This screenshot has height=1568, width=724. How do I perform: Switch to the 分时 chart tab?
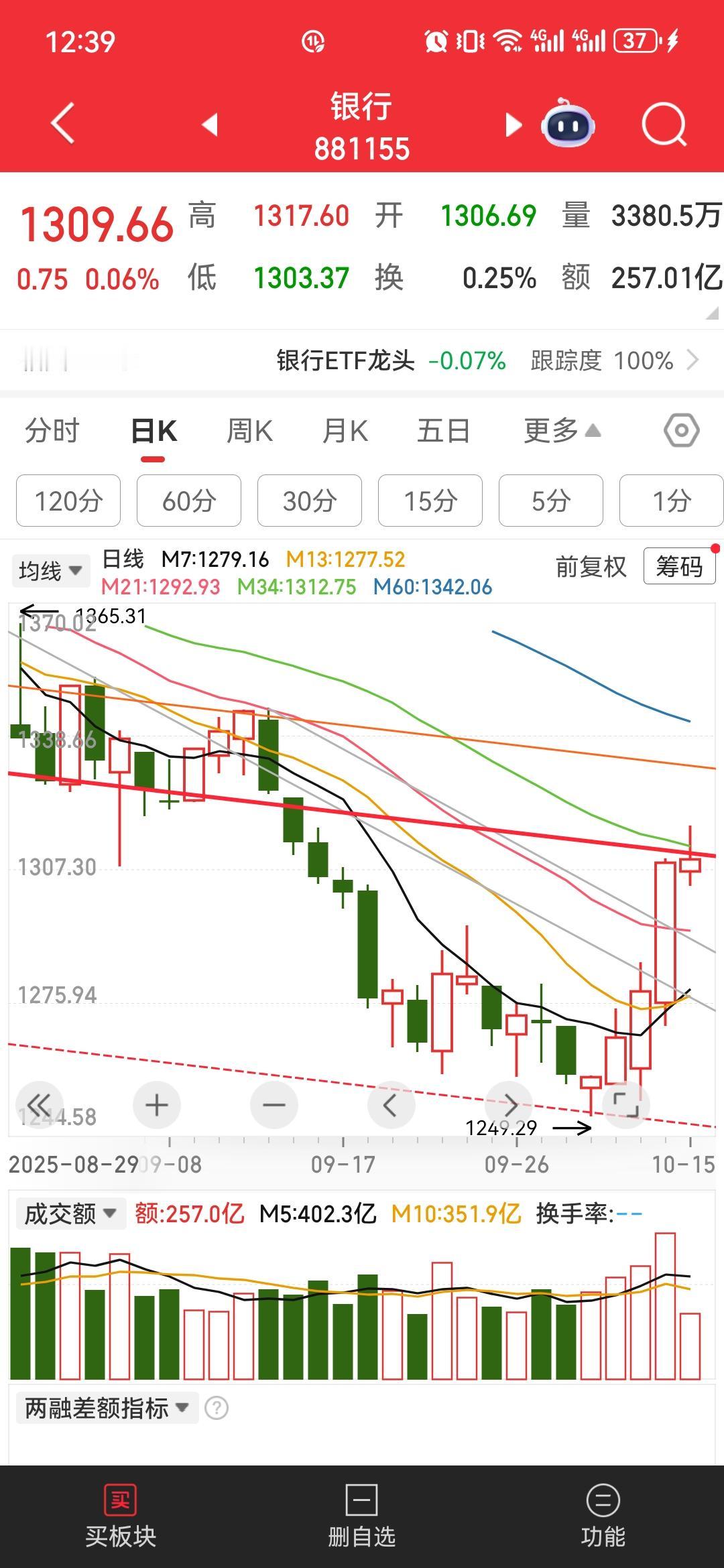52,431
